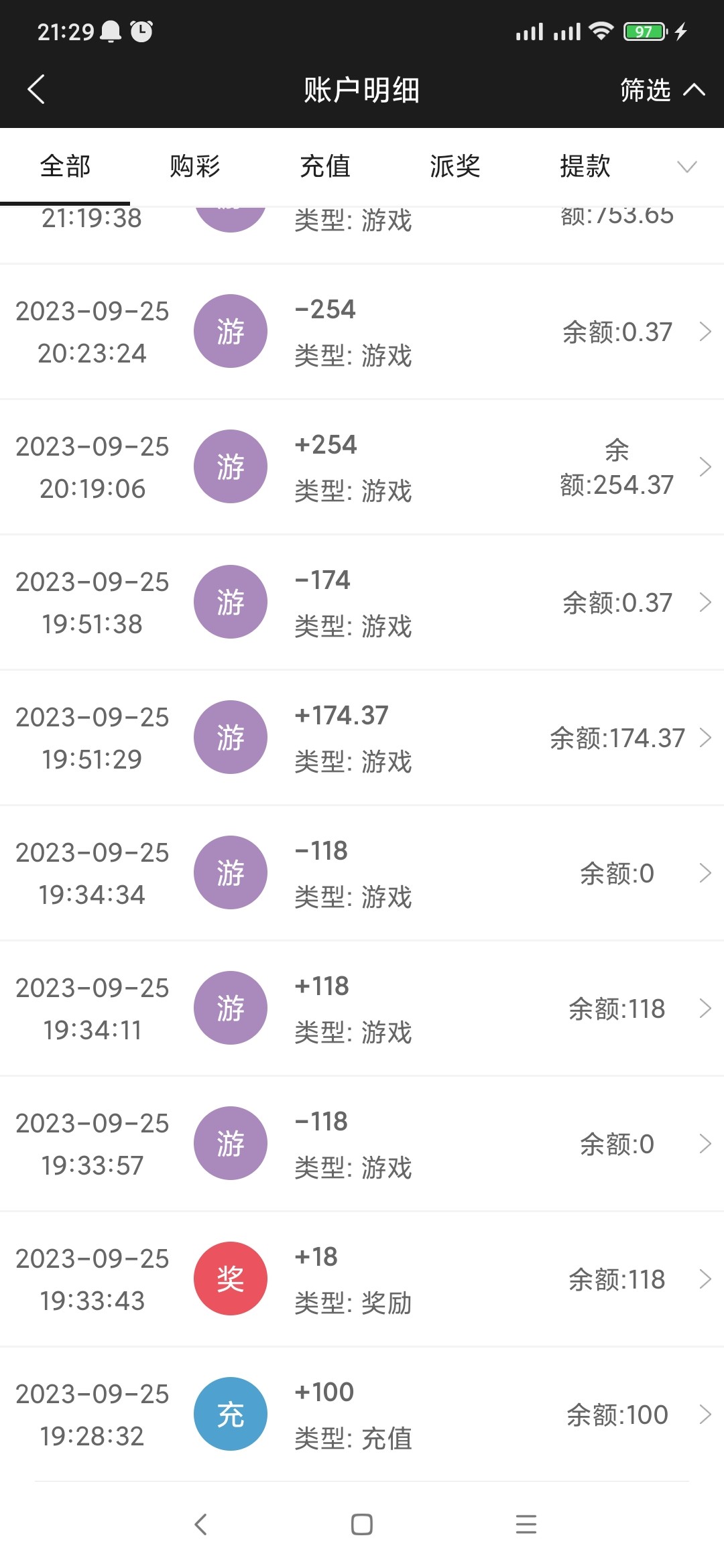Open the dropdown arrow beside the tab bar
The width and height of the screenshot is (724, 1568).
click(688, 167)
